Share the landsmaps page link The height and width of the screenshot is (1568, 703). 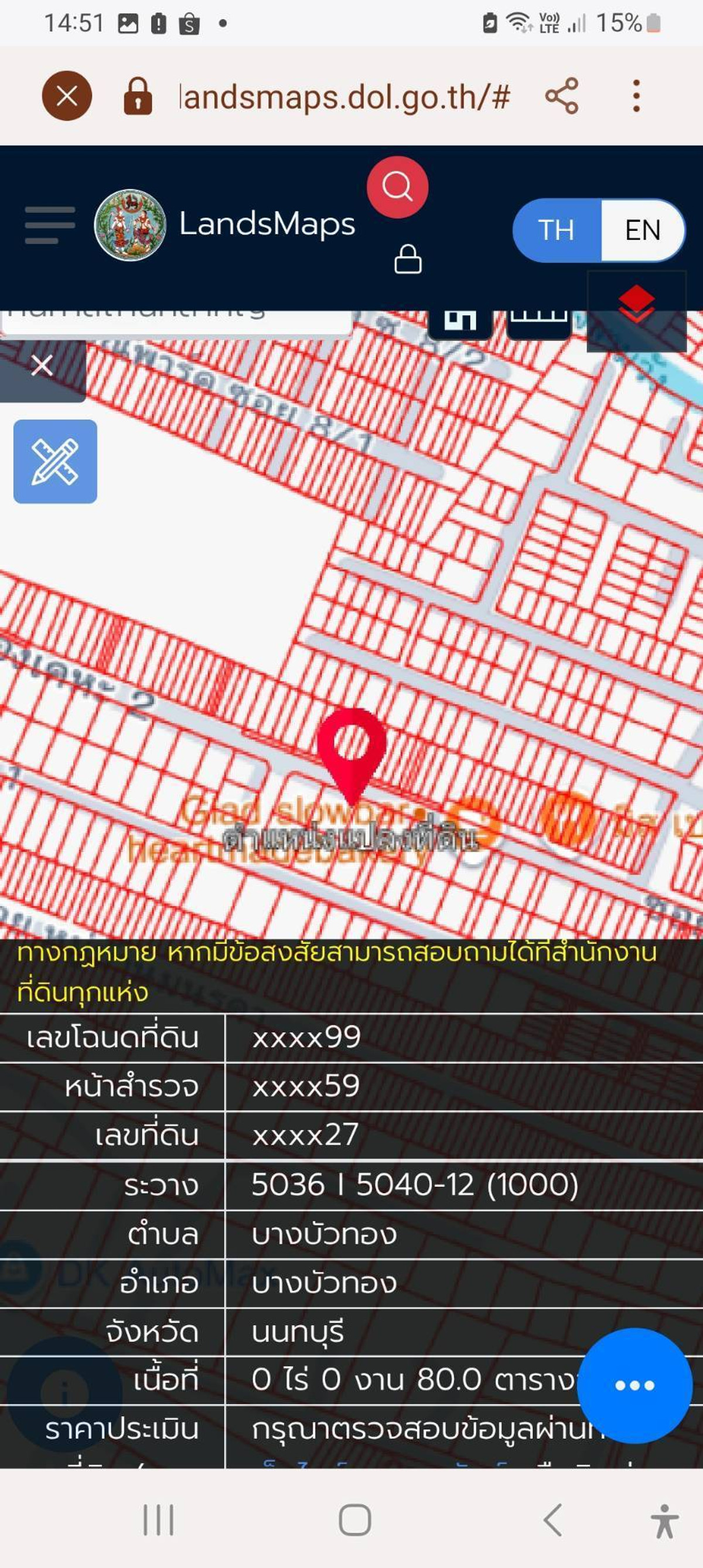[x=561, y=96]
